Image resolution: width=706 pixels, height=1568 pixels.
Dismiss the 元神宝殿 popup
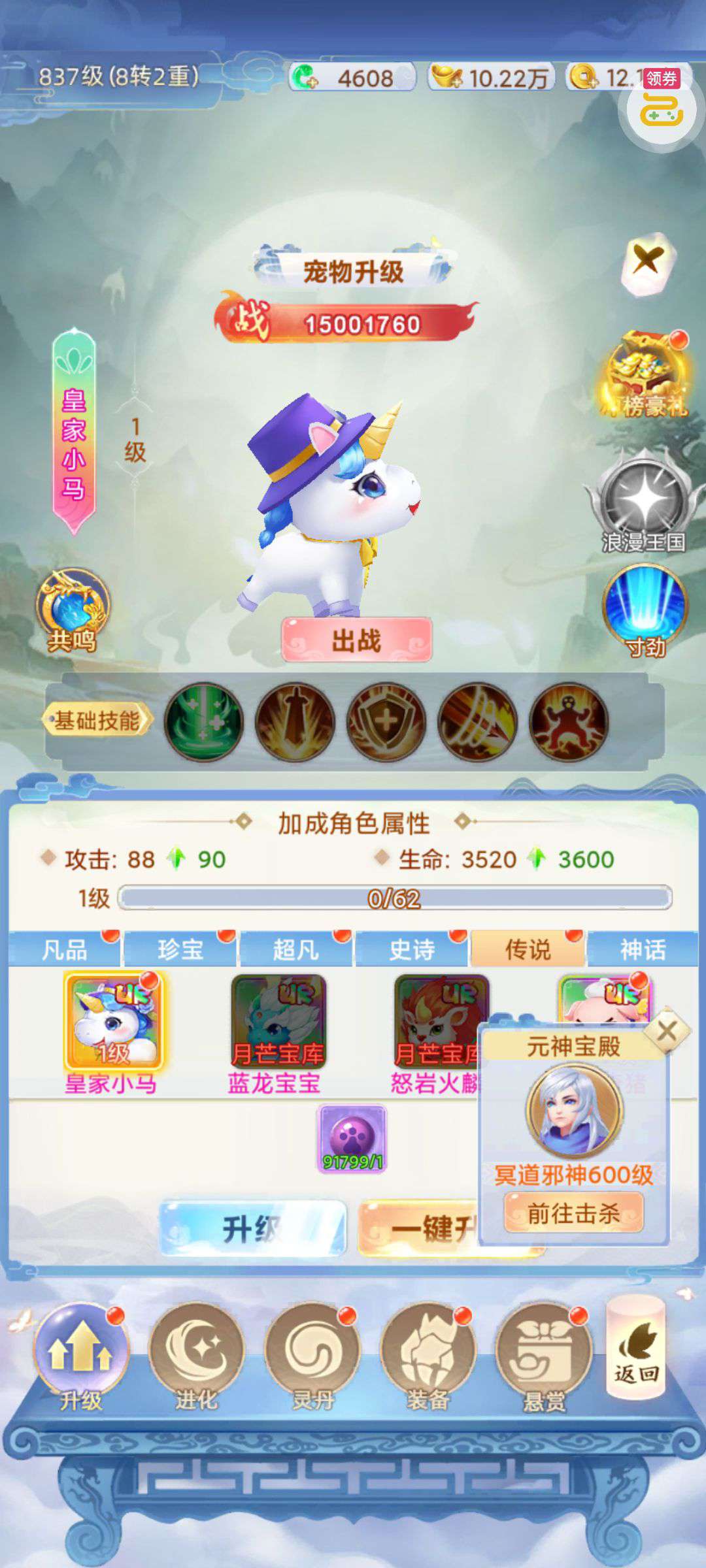click(x=667, y=1032)
